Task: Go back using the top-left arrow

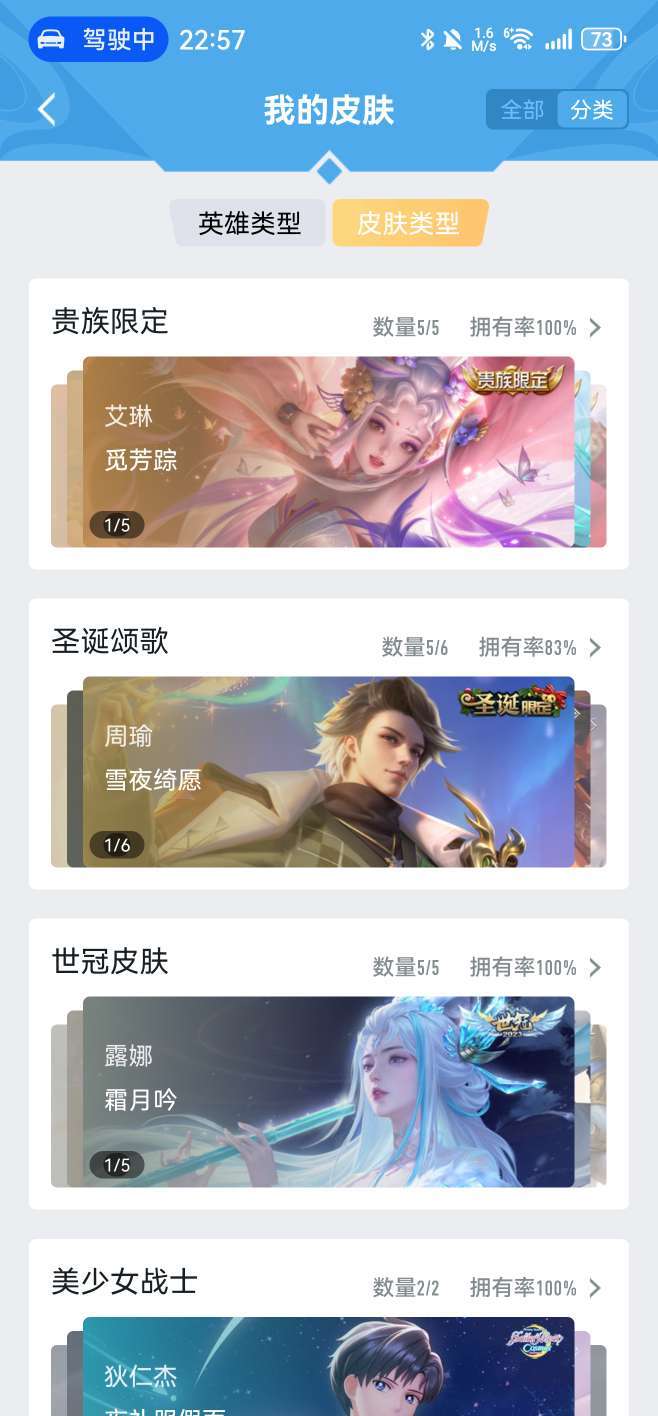Action: pyautogui.click(x=47, y=110)
